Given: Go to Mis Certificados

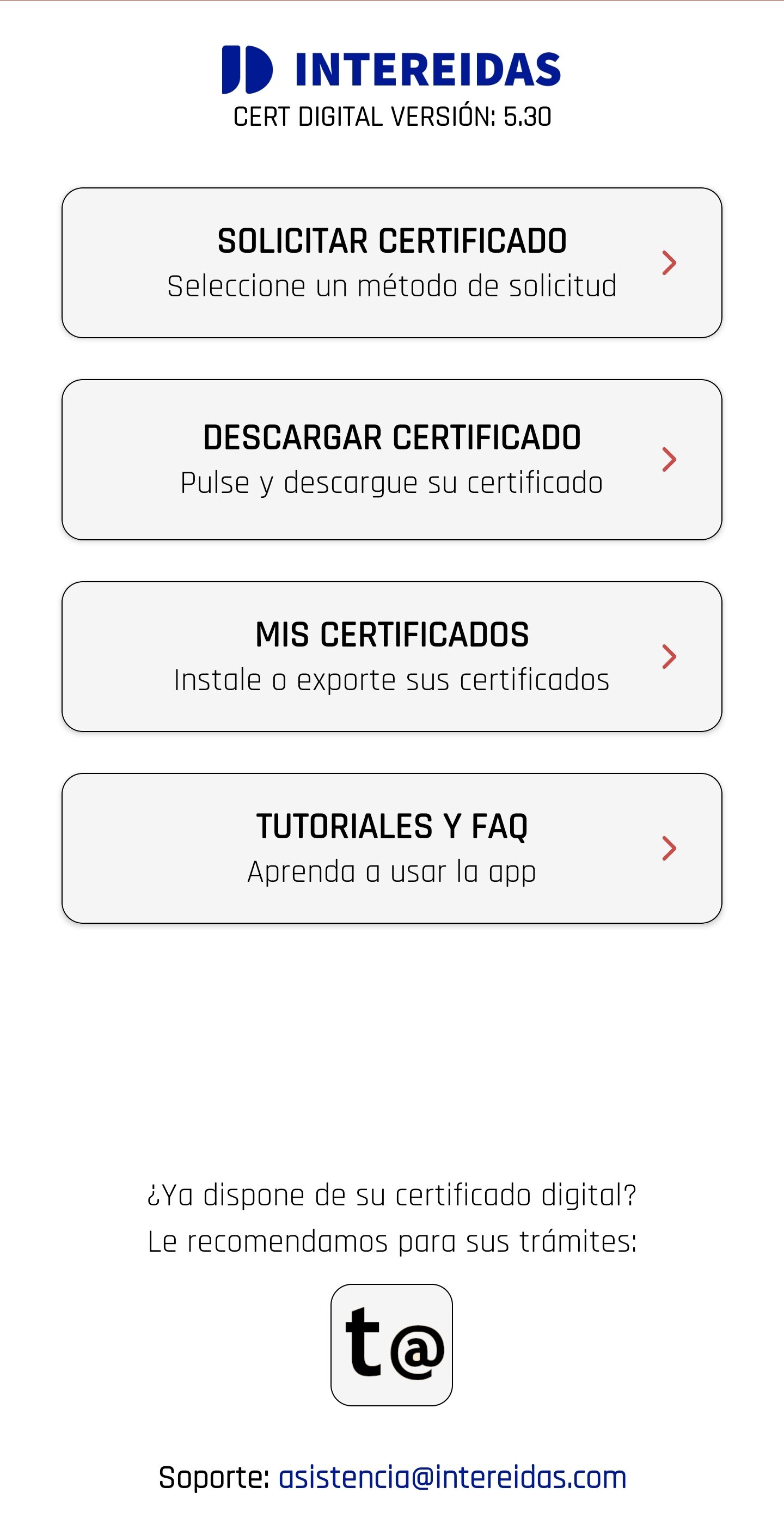Looking at the screenshot, I should click(391, 656).
